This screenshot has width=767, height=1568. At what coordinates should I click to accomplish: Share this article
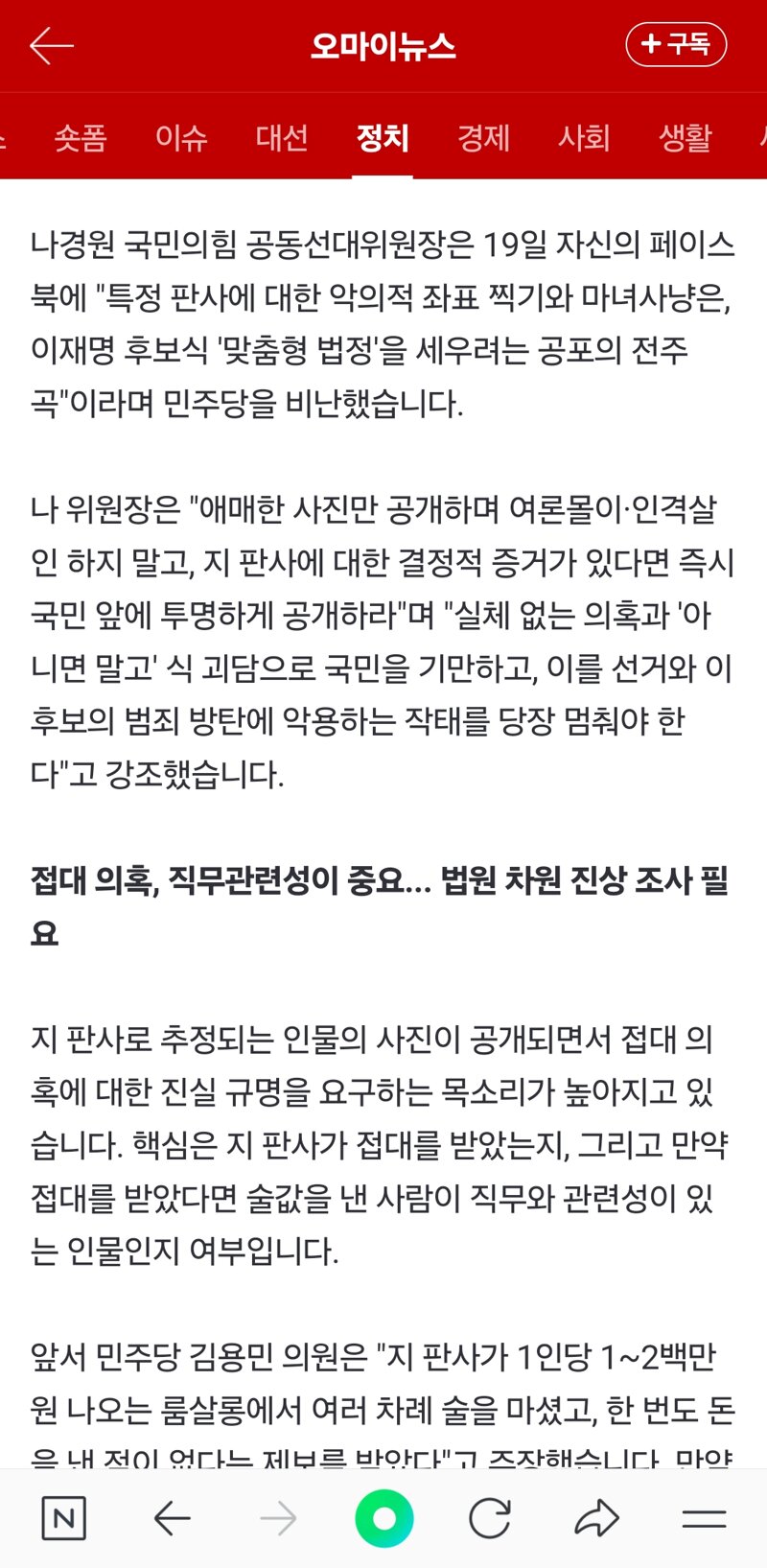pos(596,1518)
